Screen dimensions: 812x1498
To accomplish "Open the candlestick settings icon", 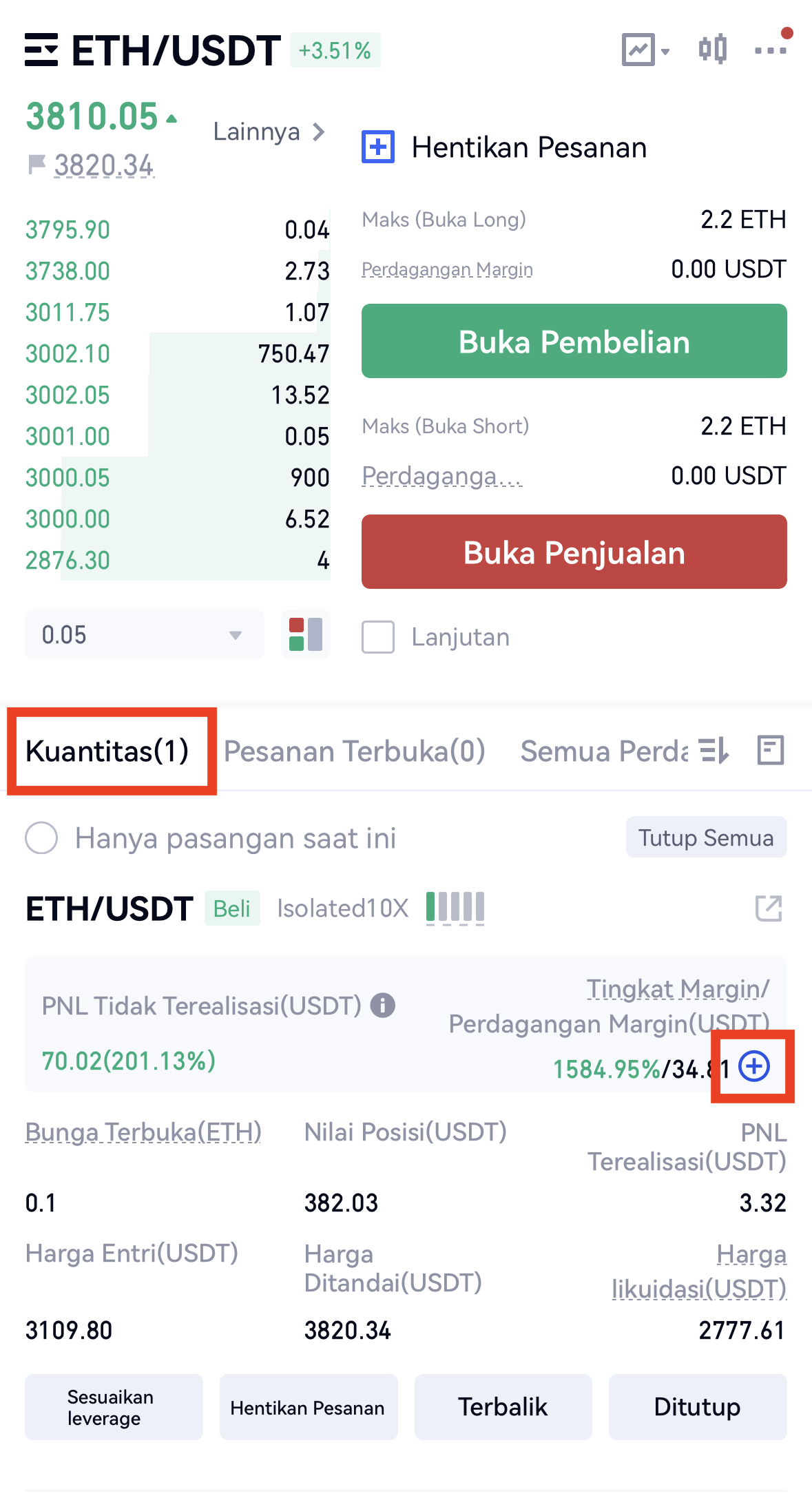I will (712, 50).
